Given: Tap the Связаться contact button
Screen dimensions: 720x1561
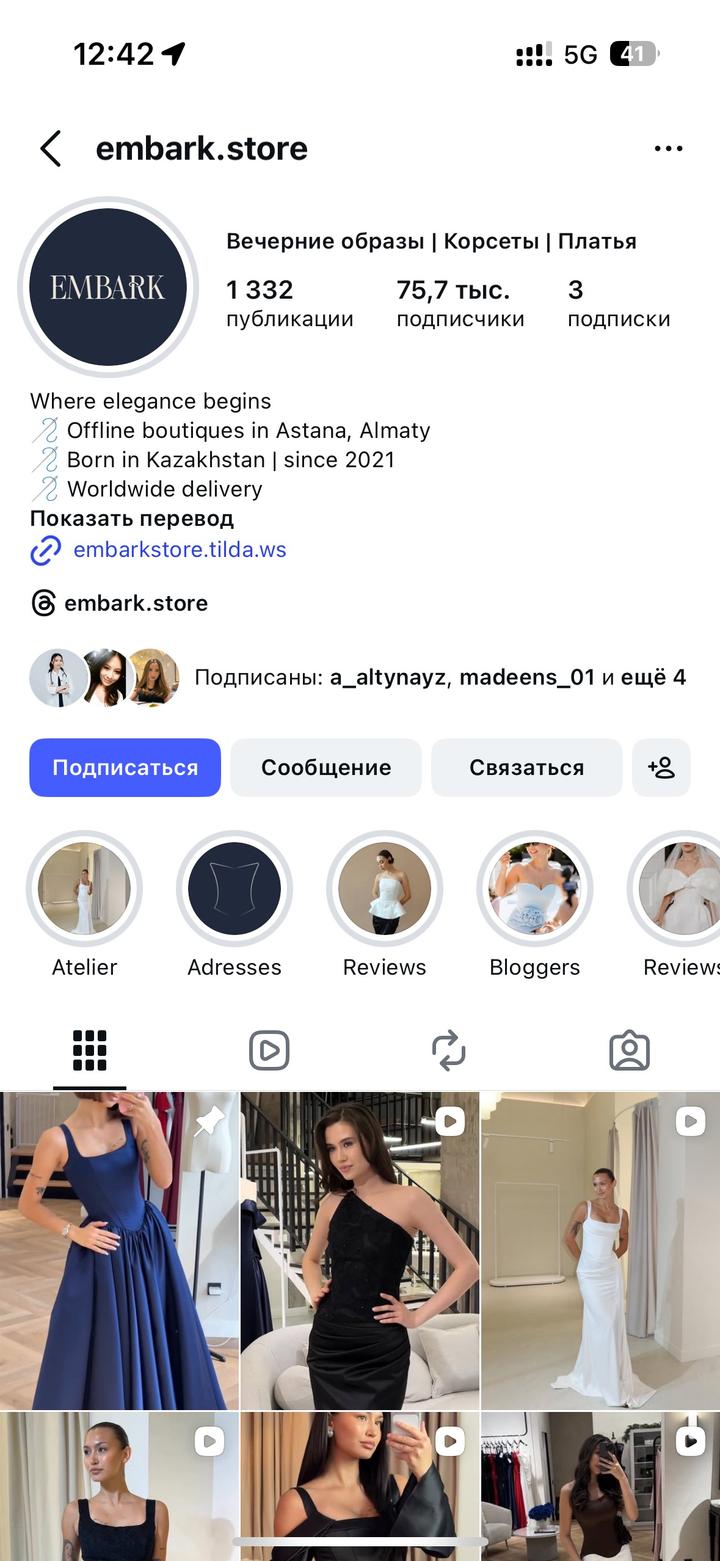Looking at the screenshot, I should [x=526, y=768].
